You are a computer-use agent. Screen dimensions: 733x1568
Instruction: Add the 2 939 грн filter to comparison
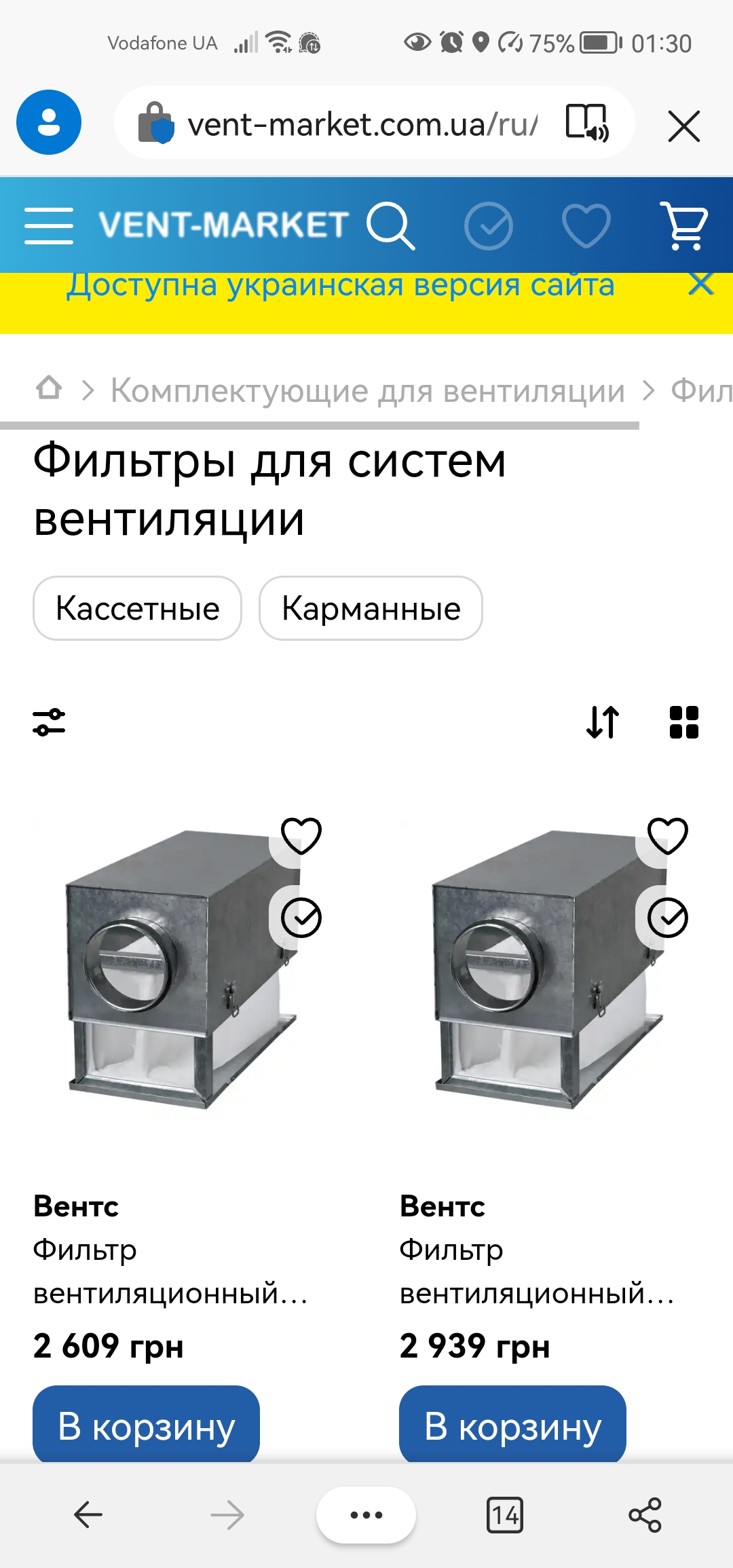pos(668,918)
